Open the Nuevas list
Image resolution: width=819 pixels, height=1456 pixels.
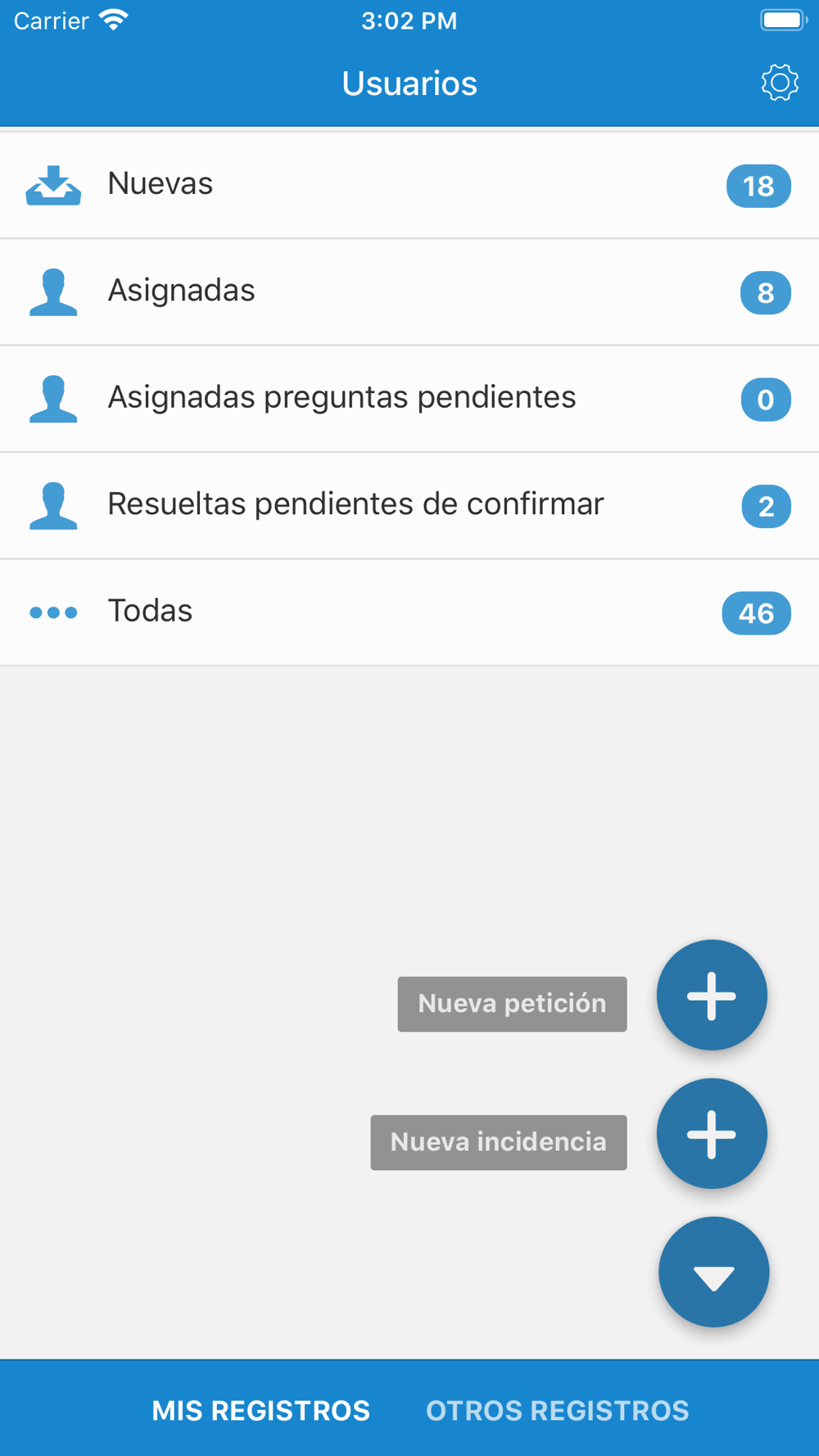point(409,185)
